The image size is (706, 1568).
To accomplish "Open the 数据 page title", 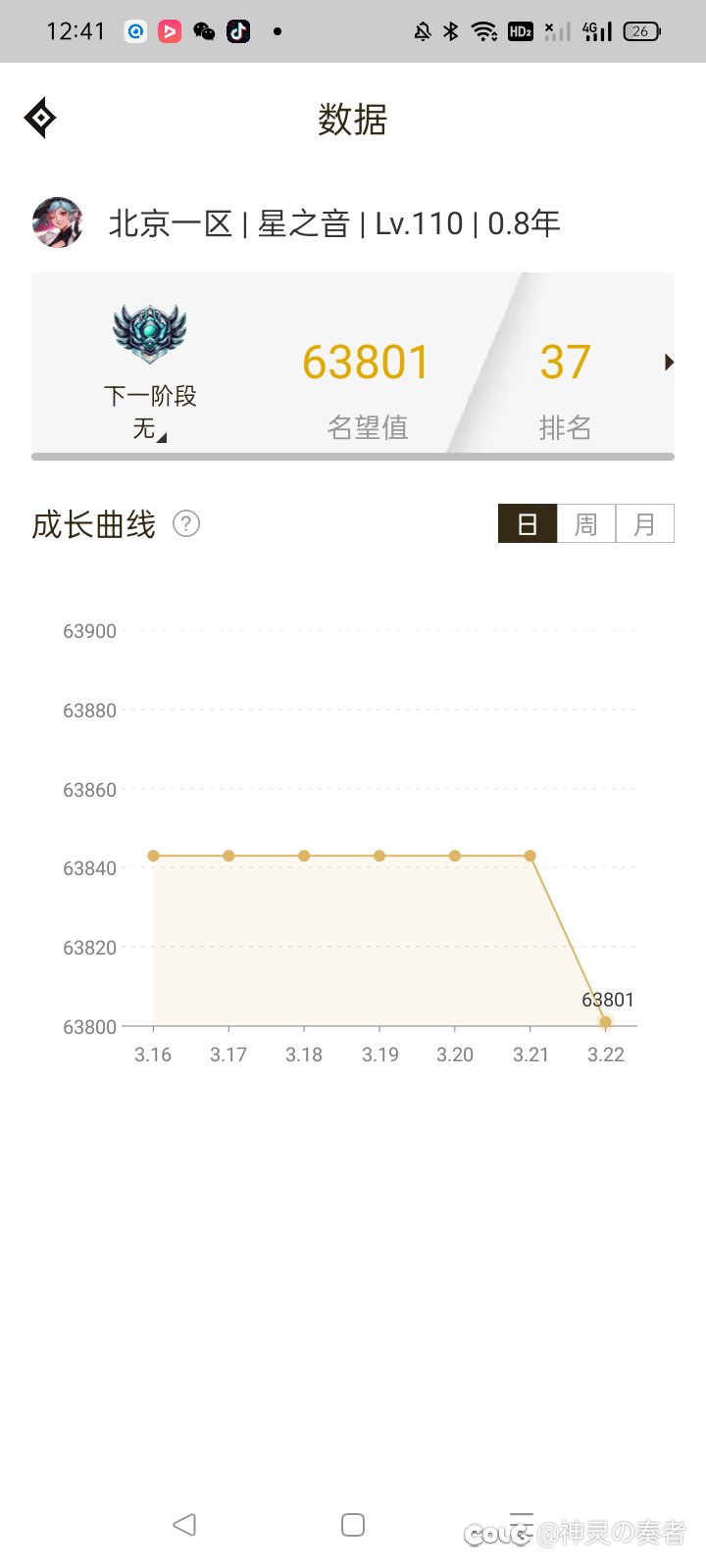I will point(352,119).
